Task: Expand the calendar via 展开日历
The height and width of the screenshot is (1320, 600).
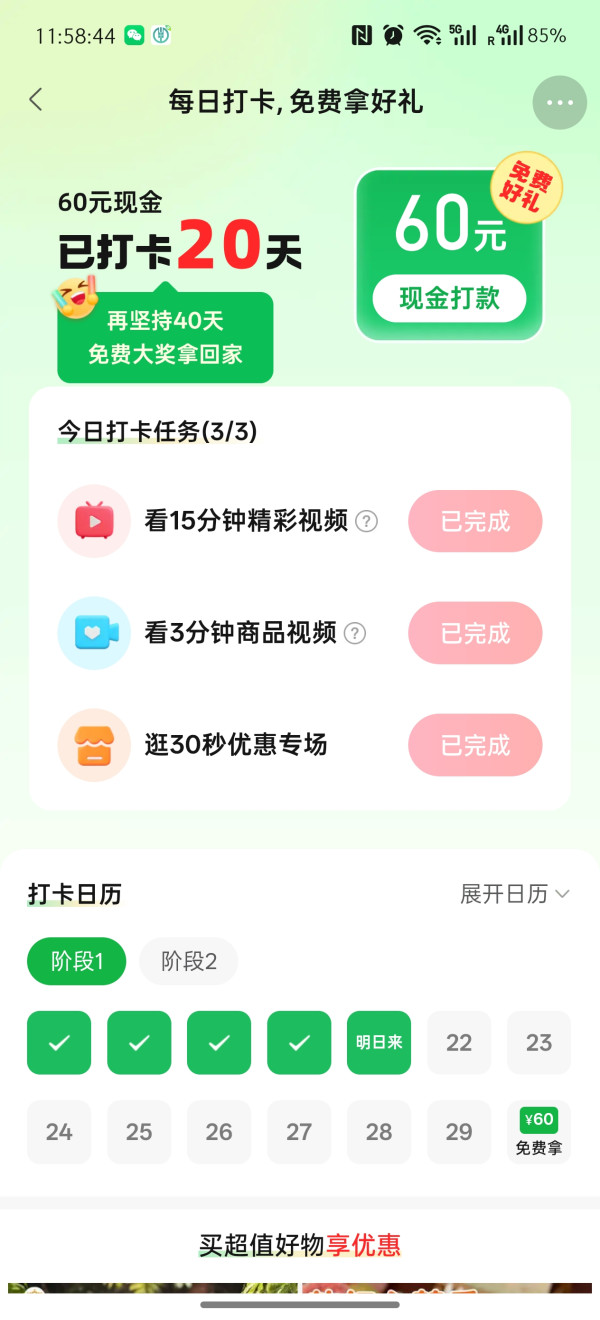Action: point(515,894)
